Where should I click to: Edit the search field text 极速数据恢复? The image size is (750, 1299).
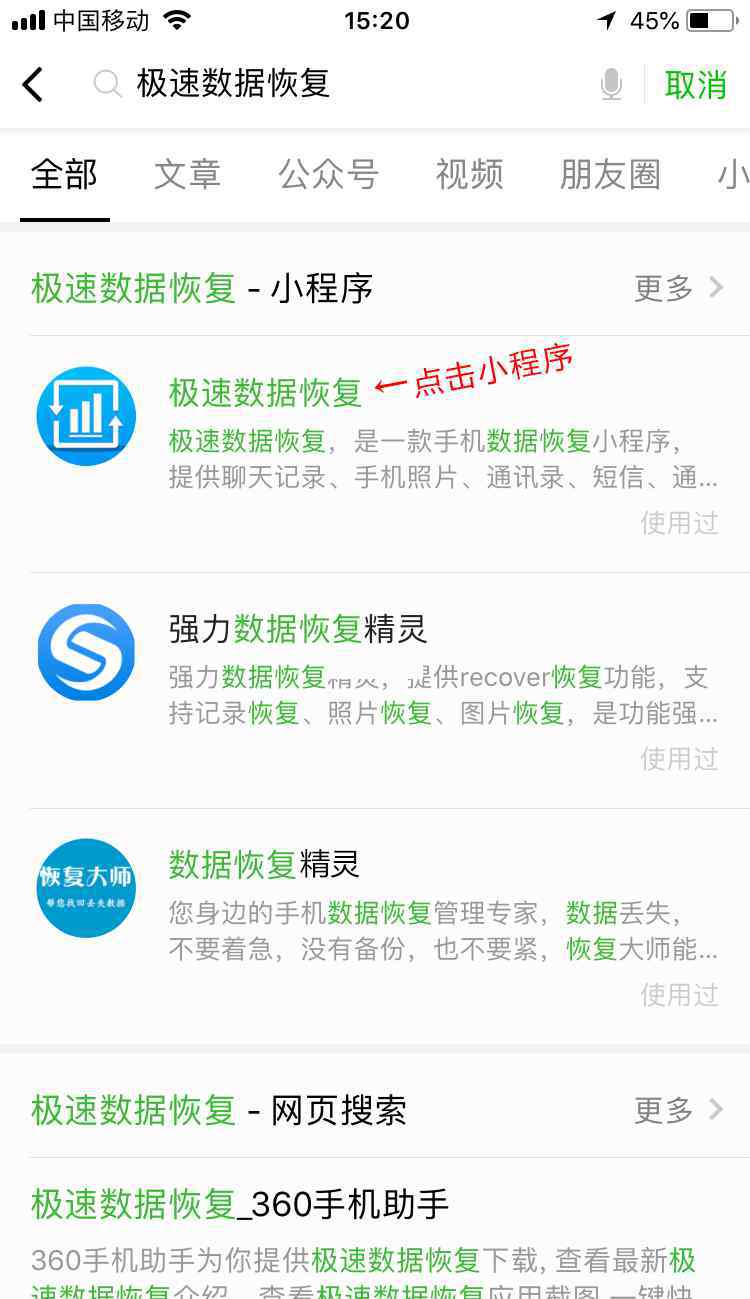coord(233,84)
